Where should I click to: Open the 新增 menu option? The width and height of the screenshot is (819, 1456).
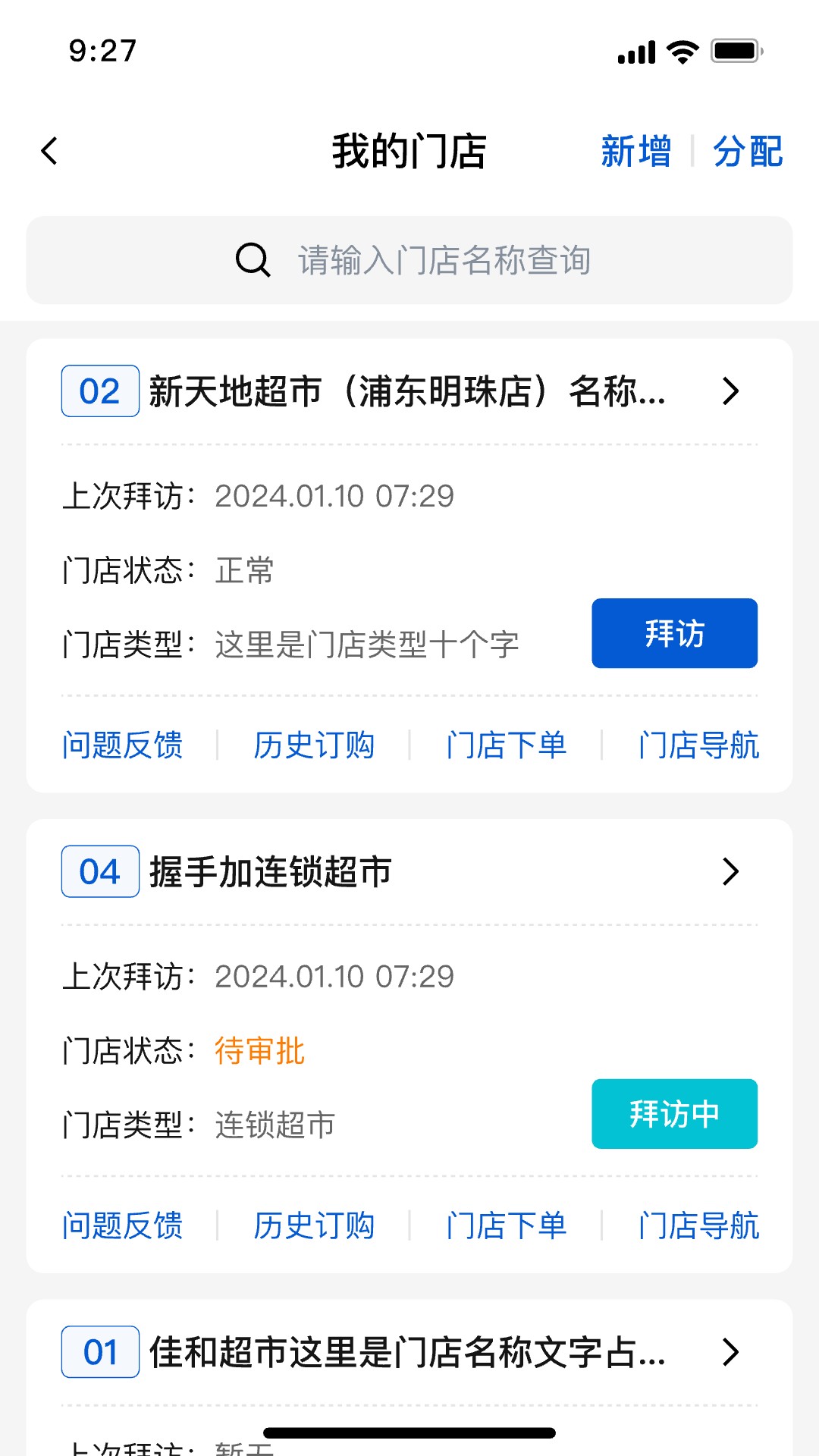click(x=635, y=151)
